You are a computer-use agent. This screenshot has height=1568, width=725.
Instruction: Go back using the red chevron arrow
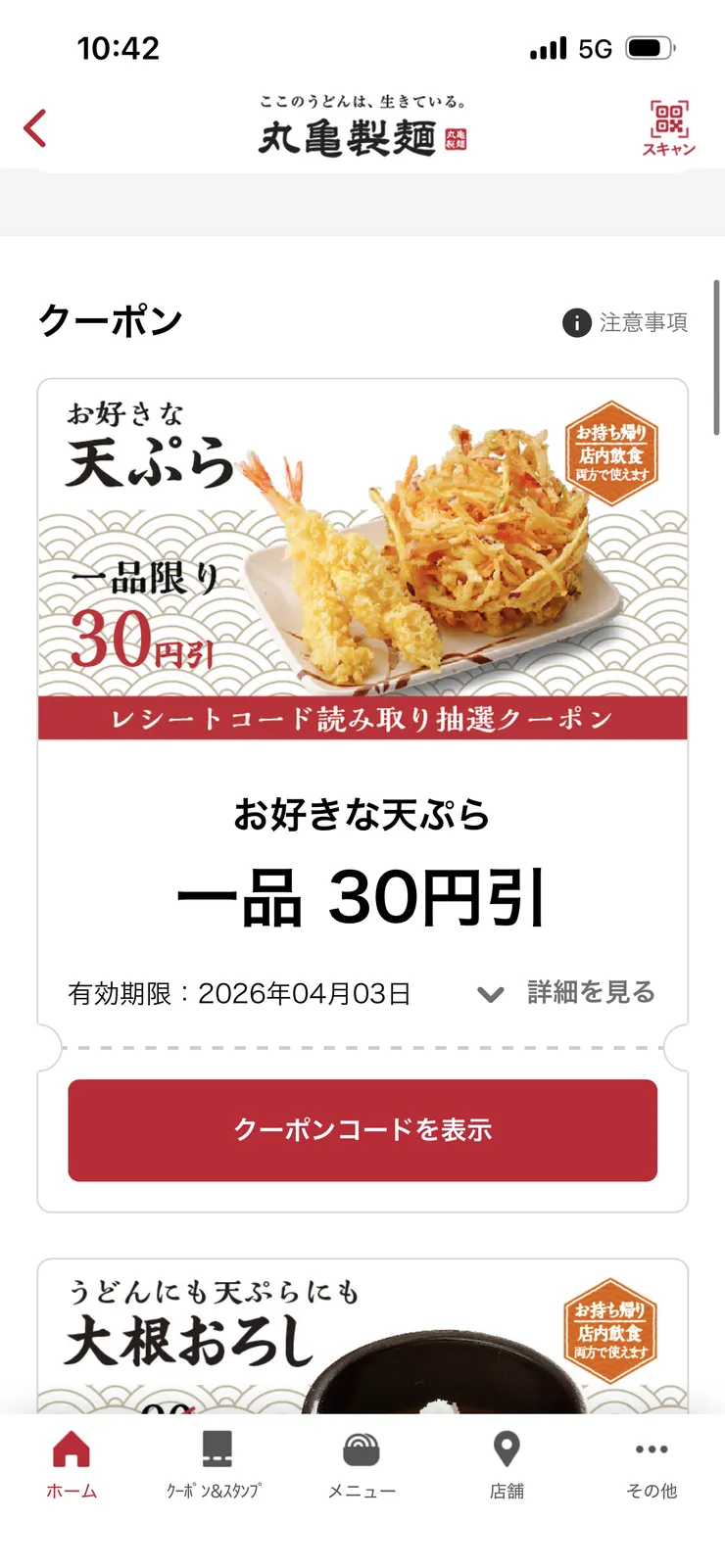point(35,127)
